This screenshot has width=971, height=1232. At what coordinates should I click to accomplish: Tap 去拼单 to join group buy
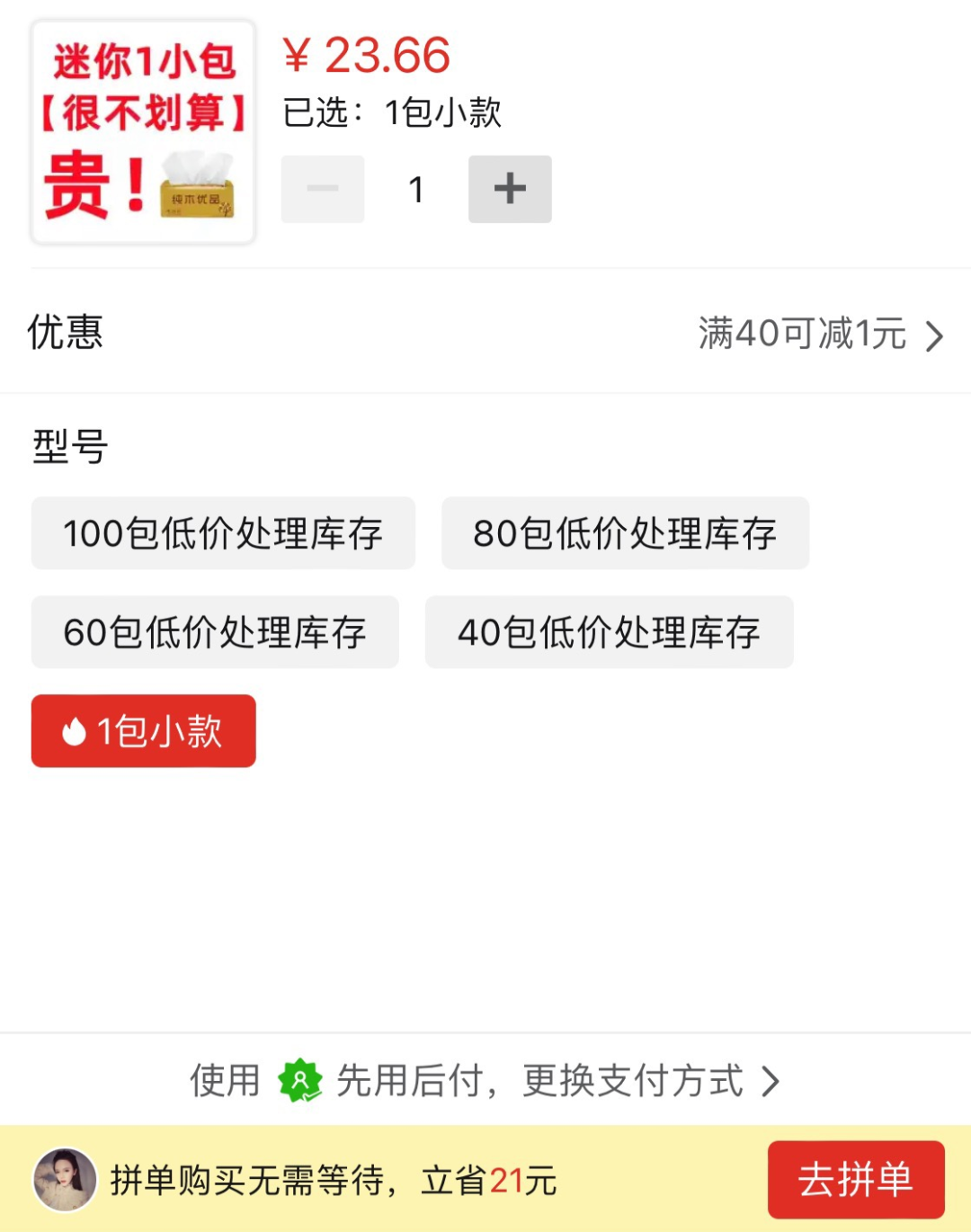coord(855,1179)
